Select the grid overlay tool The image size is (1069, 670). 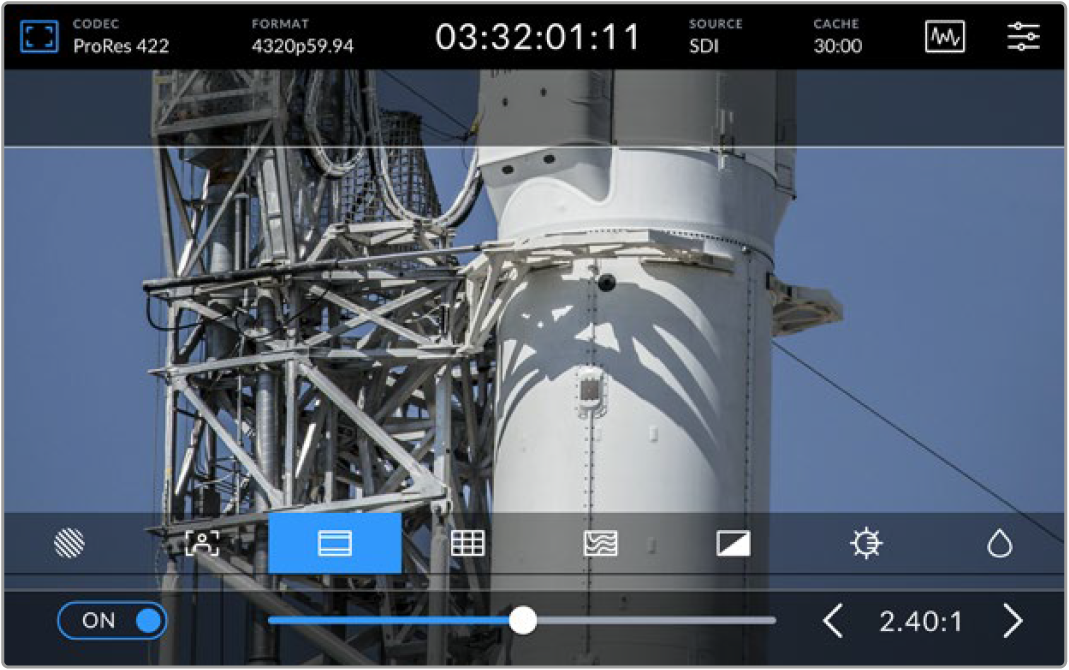coord(468,543)
